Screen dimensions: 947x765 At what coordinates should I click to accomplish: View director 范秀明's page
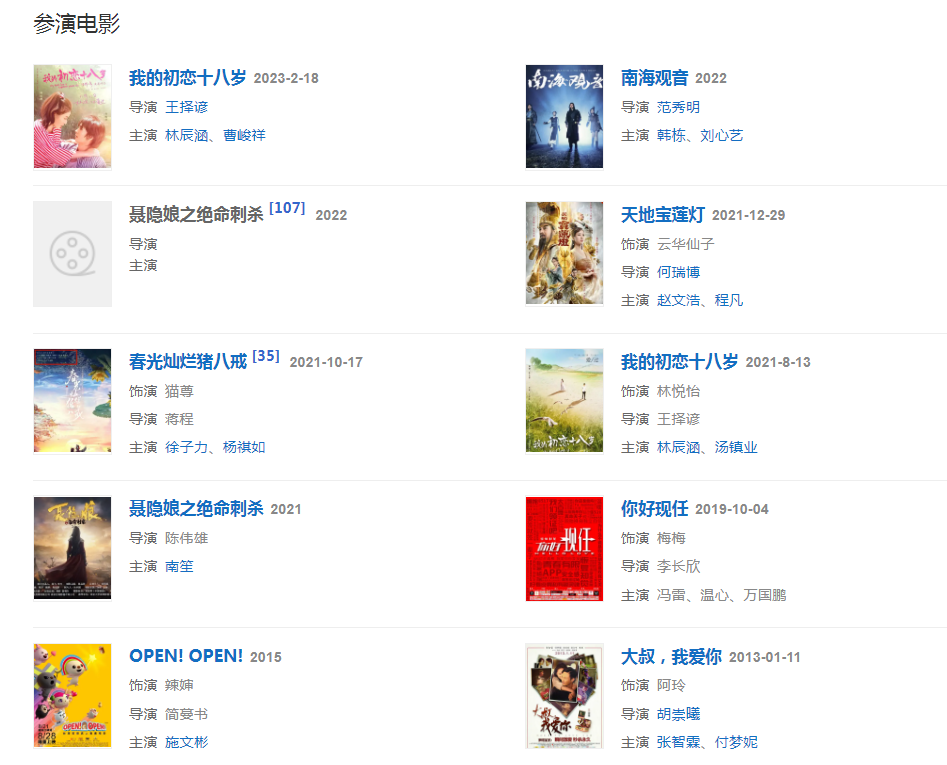(678, 107)
